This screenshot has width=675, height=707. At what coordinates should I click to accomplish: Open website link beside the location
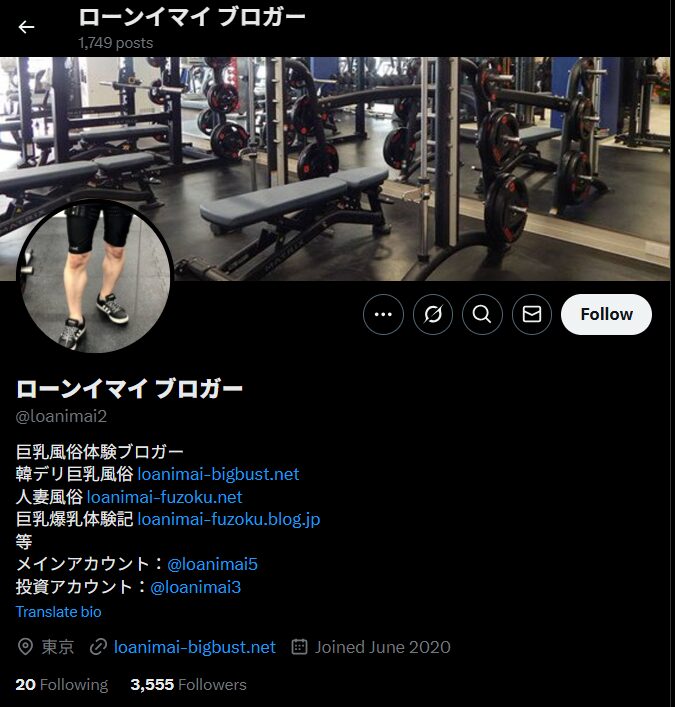[x=194, y=647]
